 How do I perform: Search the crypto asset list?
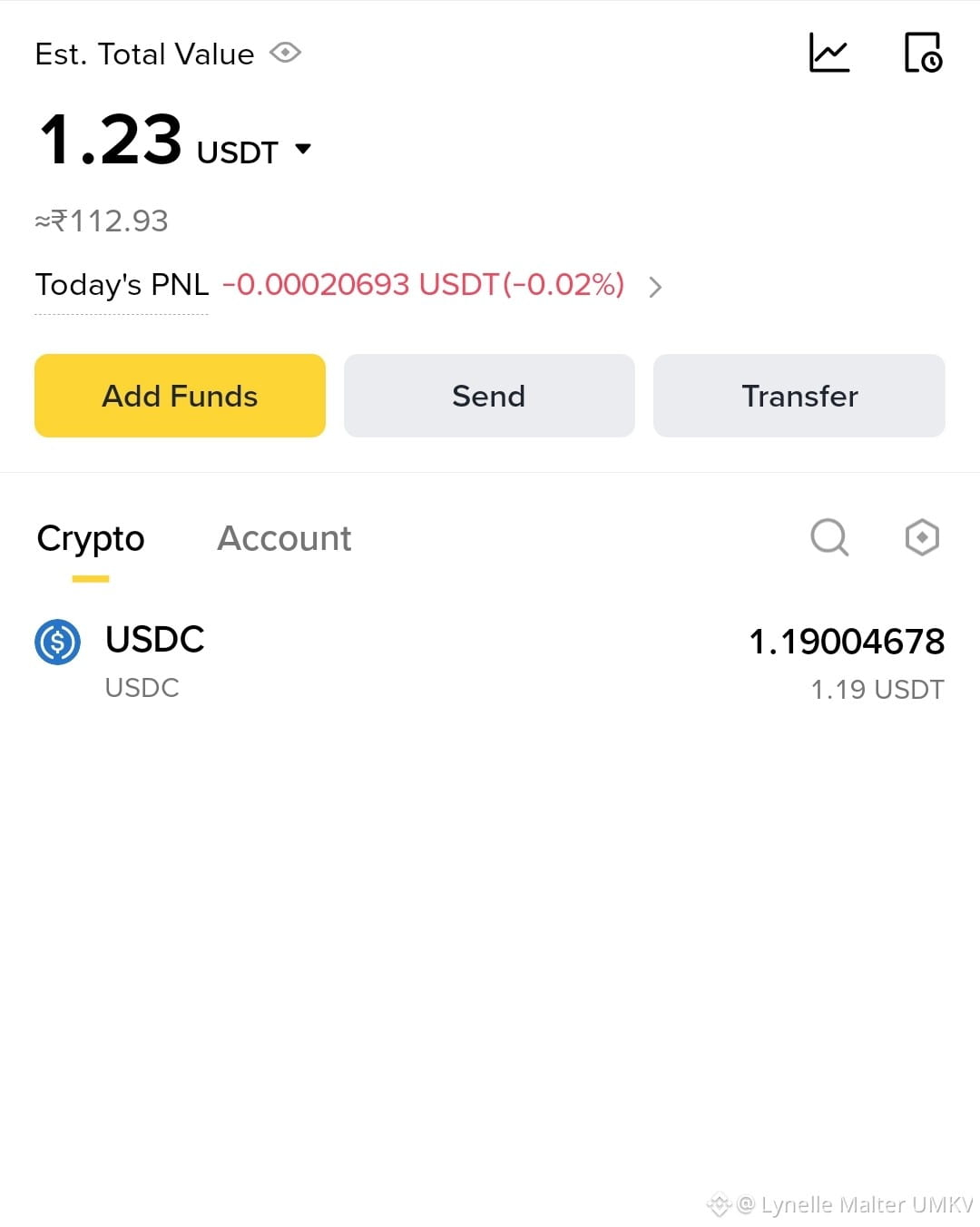coord(828,537)
